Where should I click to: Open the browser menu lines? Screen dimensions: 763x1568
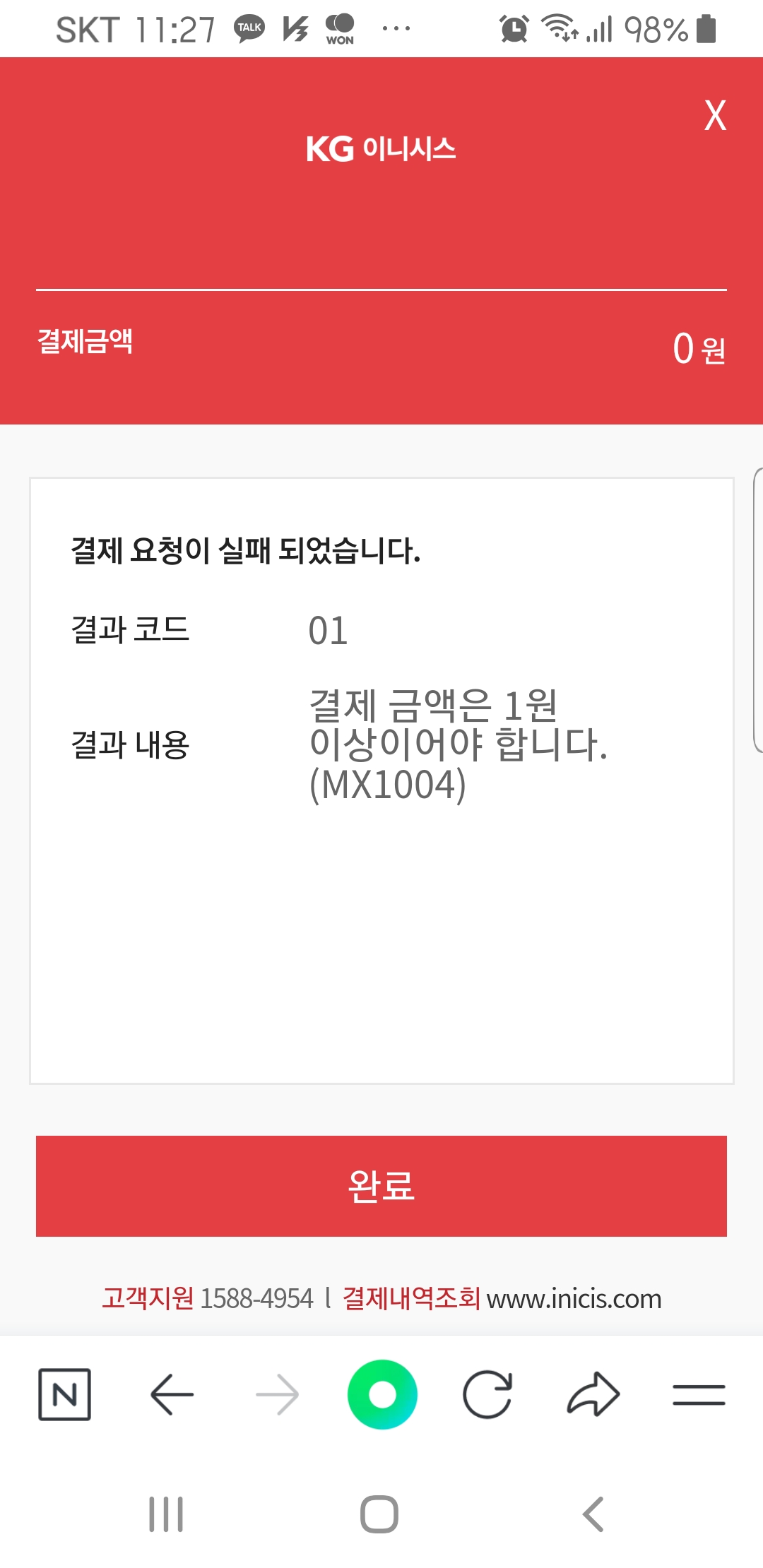tap(698, 1394)
